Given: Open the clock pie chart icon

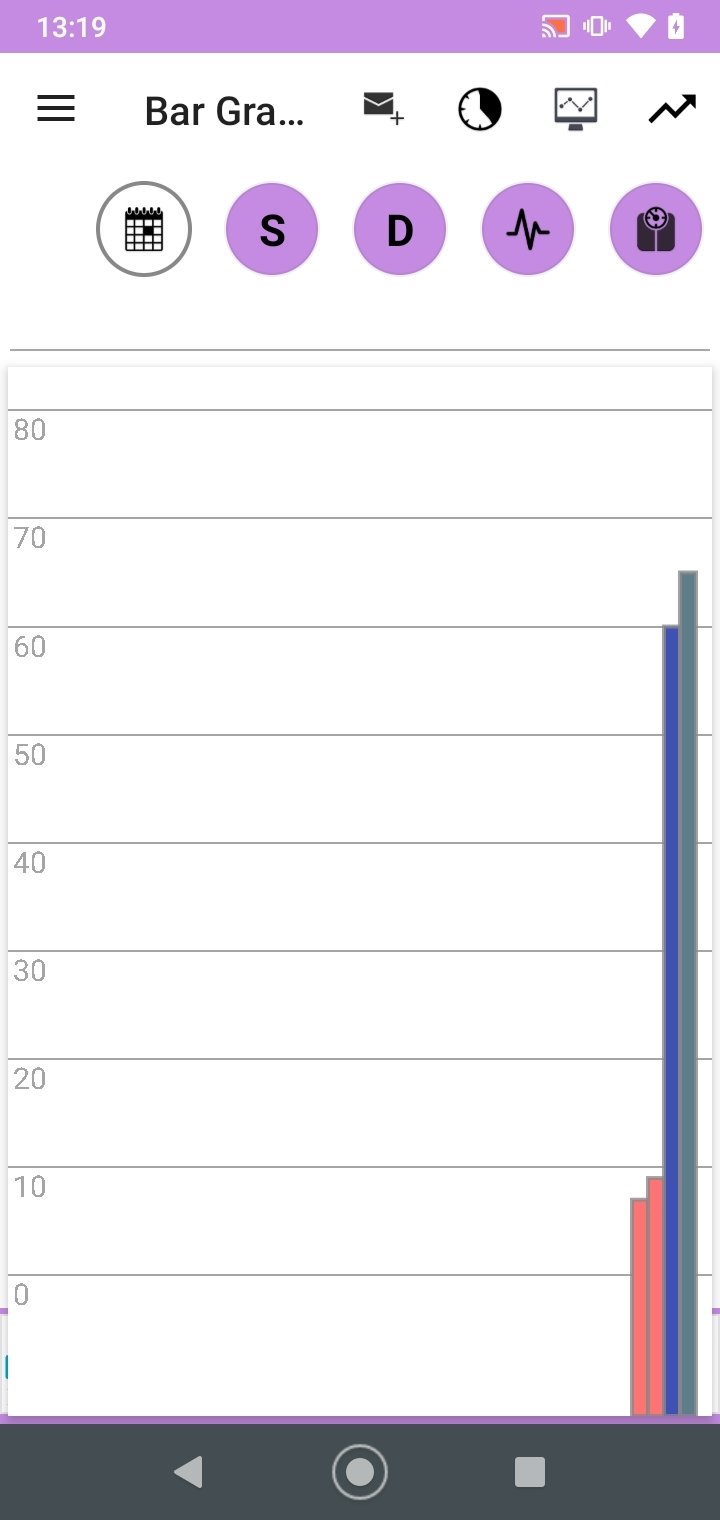Looking at the screenshot, I should (480, 109).
